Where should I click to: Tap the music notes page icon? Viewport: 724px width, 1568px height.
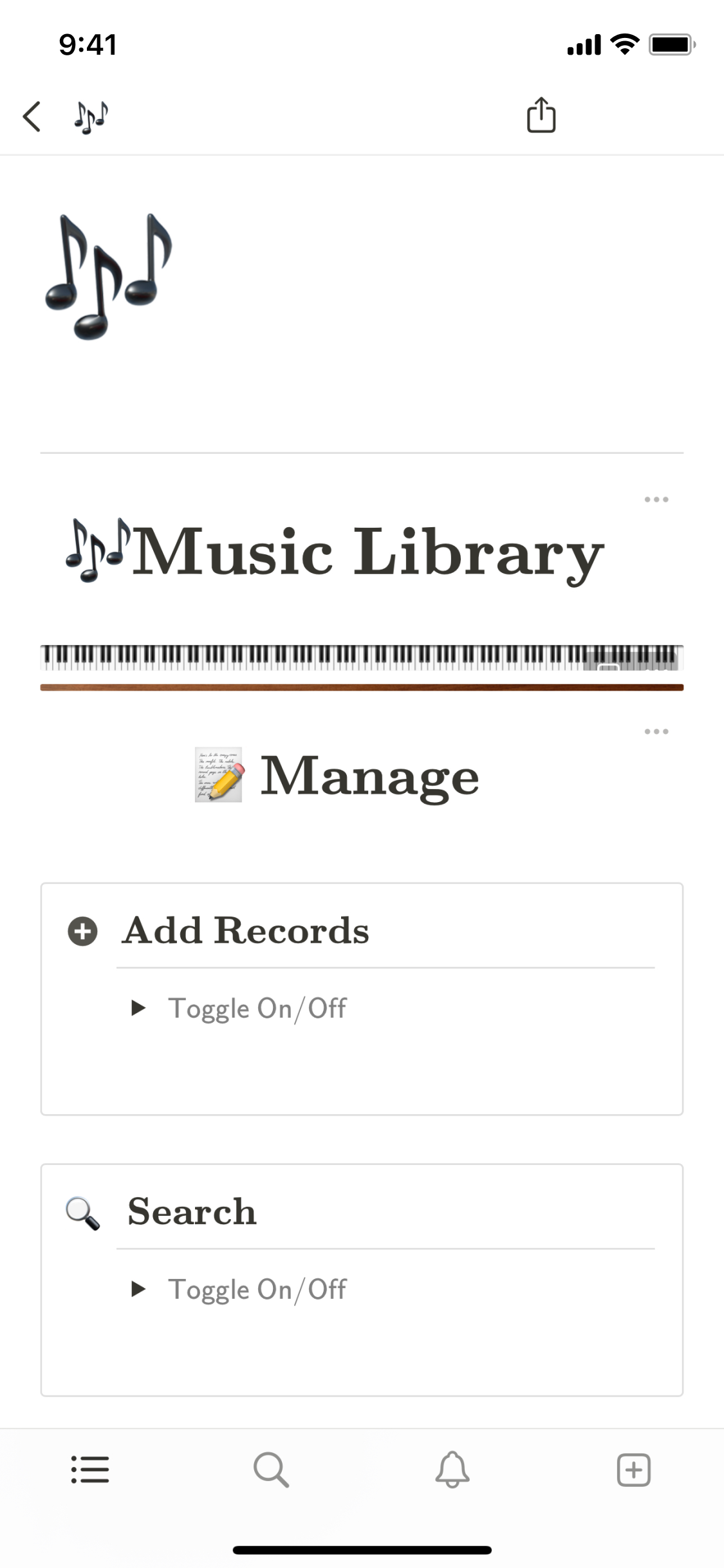click(x=108, y=277)
